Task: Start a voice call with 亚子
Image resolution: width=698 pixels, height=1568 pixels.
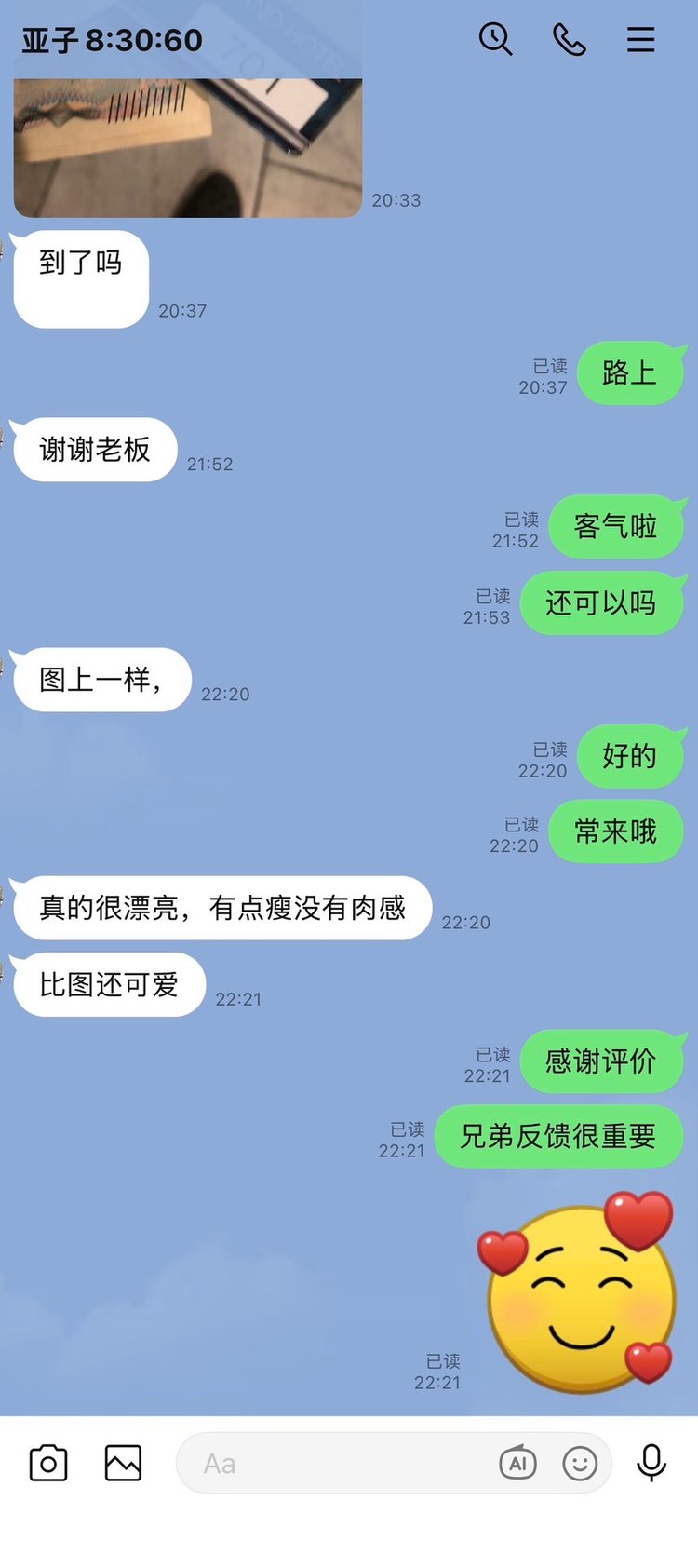Action: (x=569, y=39)
